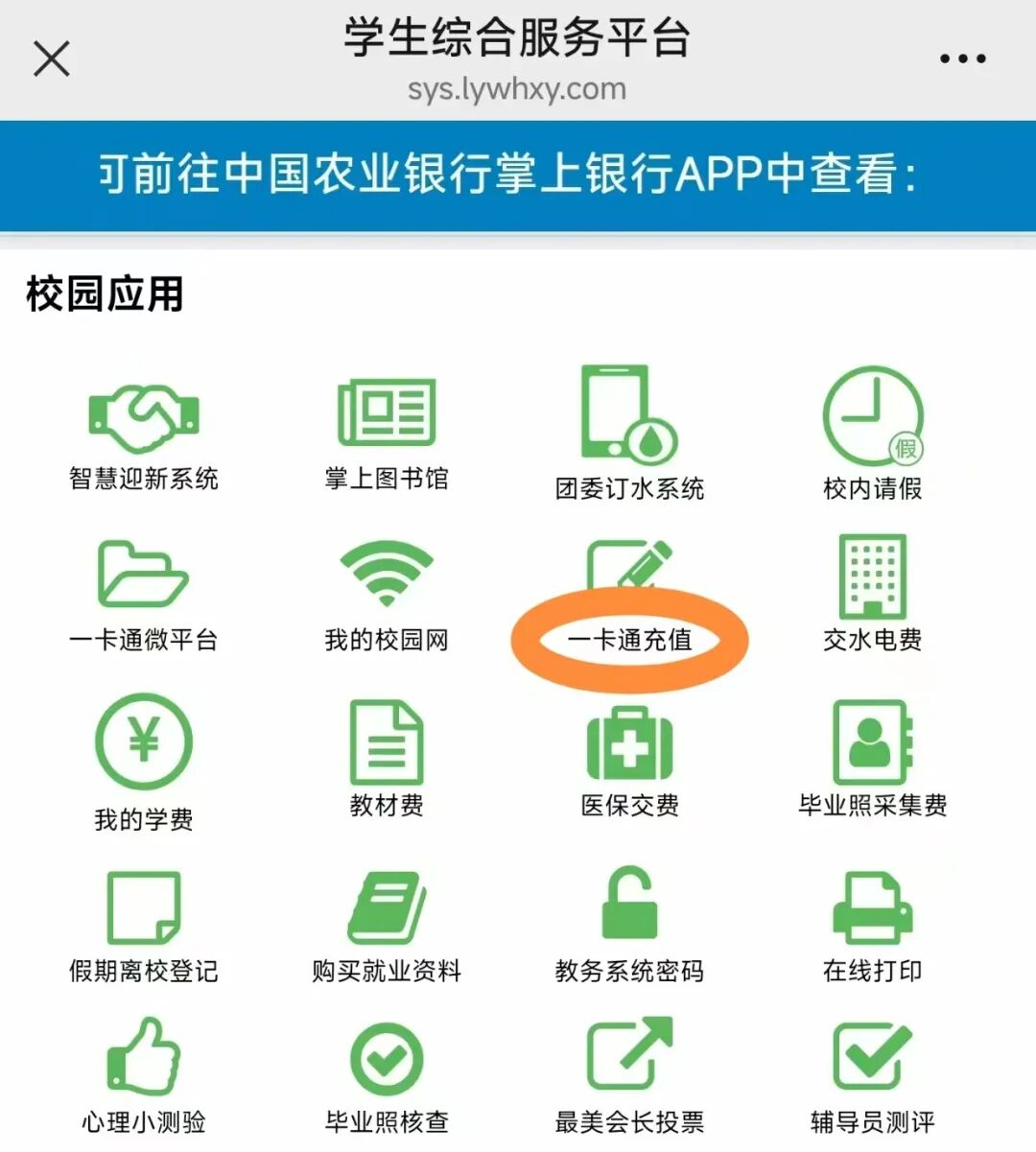This screenshot has height=1152, width=1036.
Task: Open 交水电费
Action: pyautogui.click(x=872, y=593)
